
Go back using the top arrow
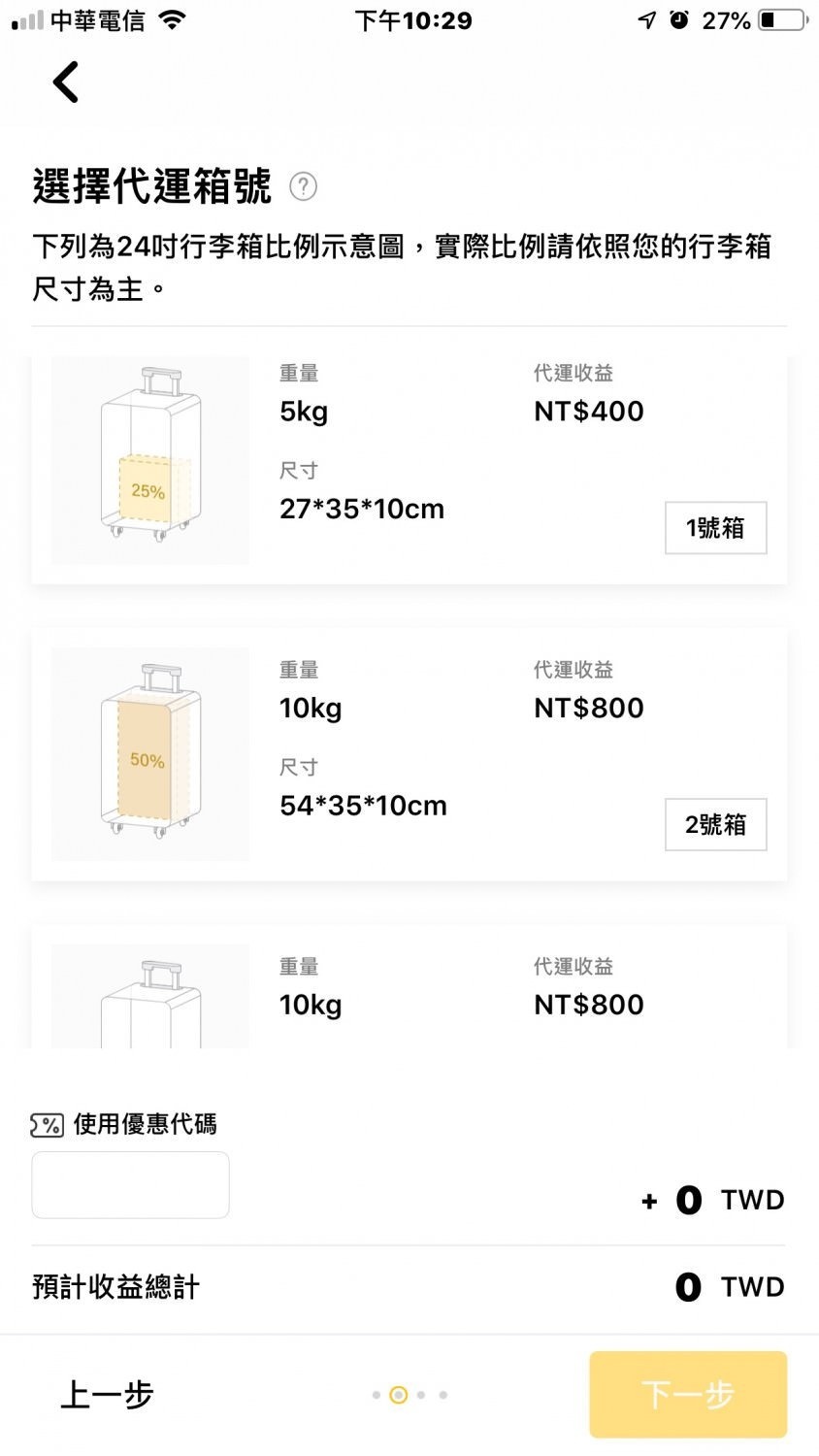[65, 82]
